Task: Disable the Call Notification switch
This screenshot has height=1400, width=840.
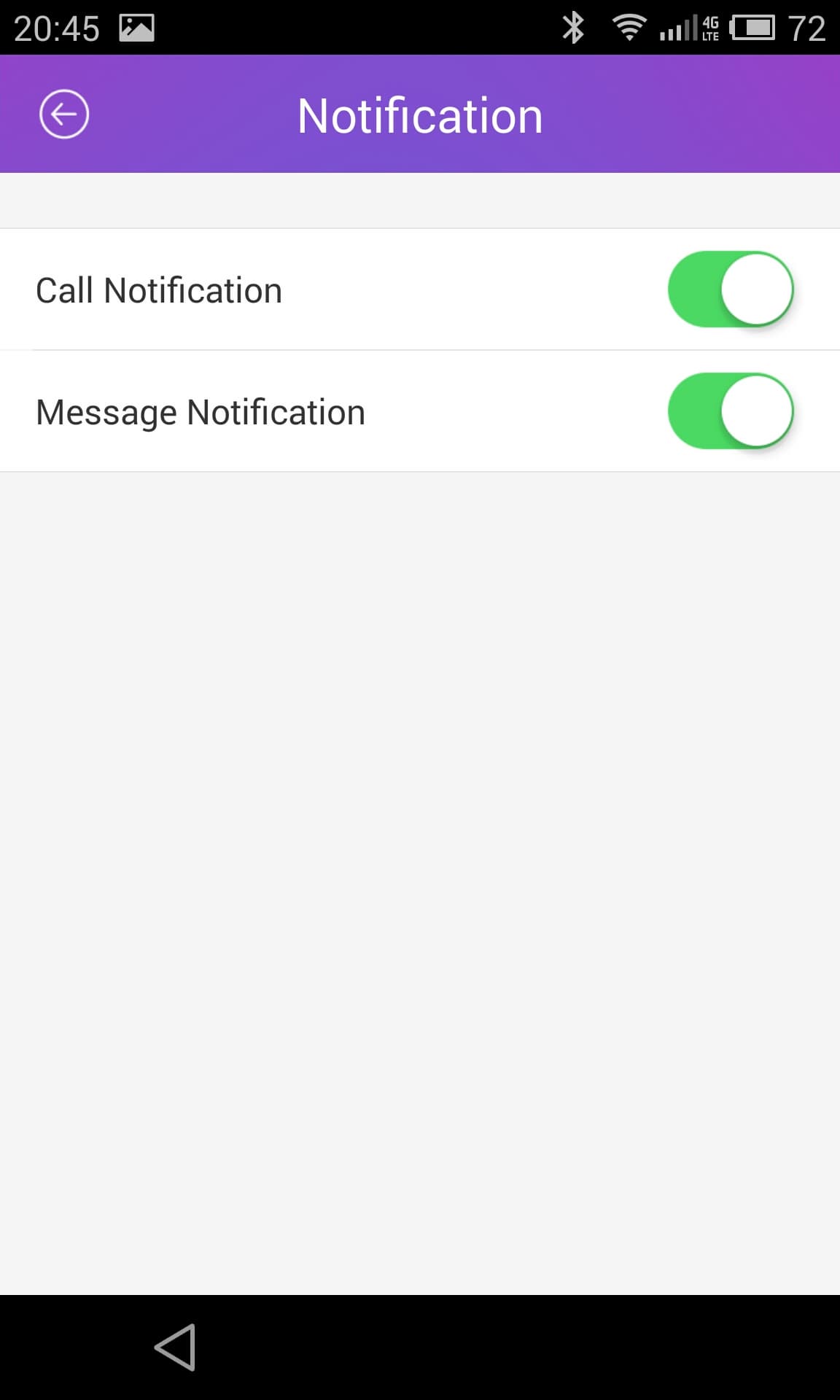Action: pyautogui.click(x=730, y=289)
